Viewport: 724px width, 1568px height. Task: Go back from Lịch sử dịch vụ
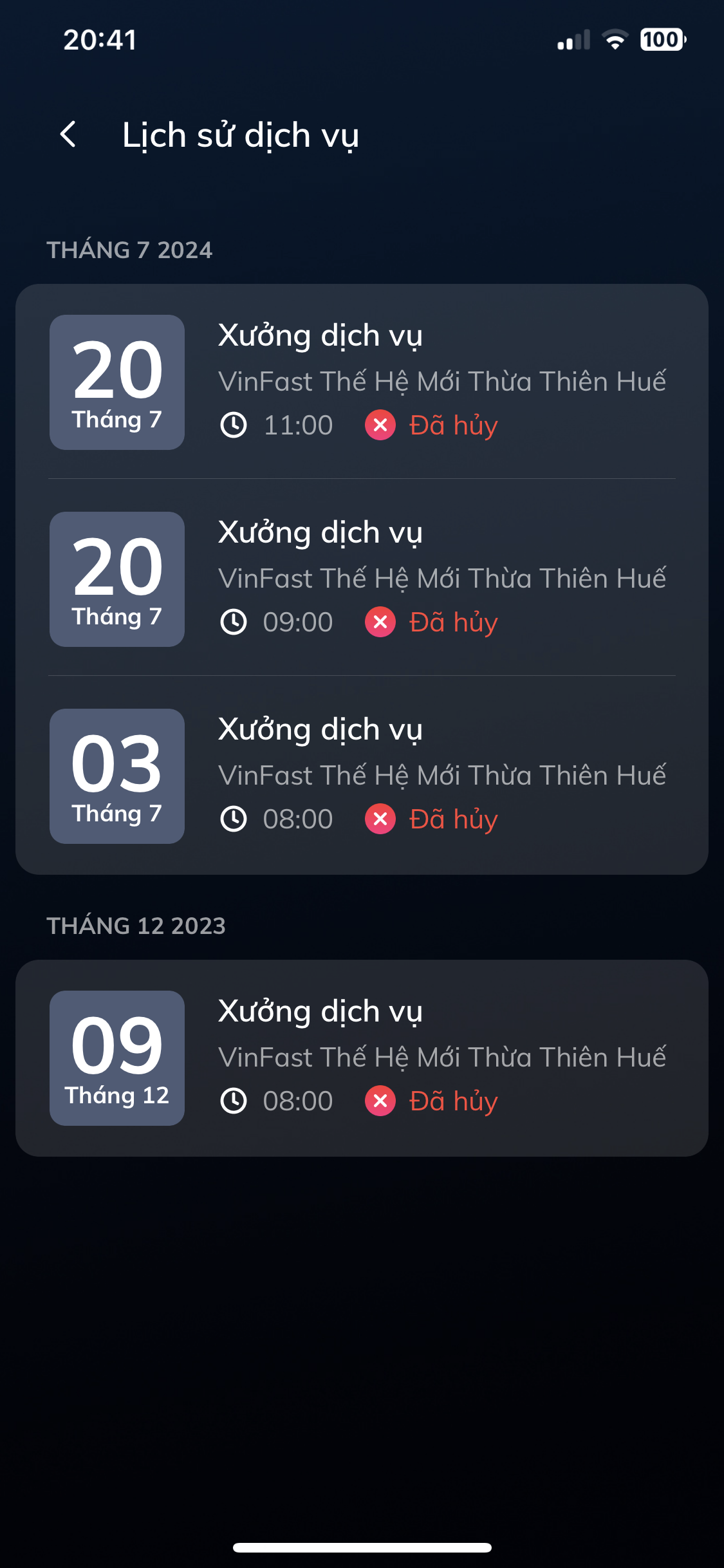pos(68,135)
